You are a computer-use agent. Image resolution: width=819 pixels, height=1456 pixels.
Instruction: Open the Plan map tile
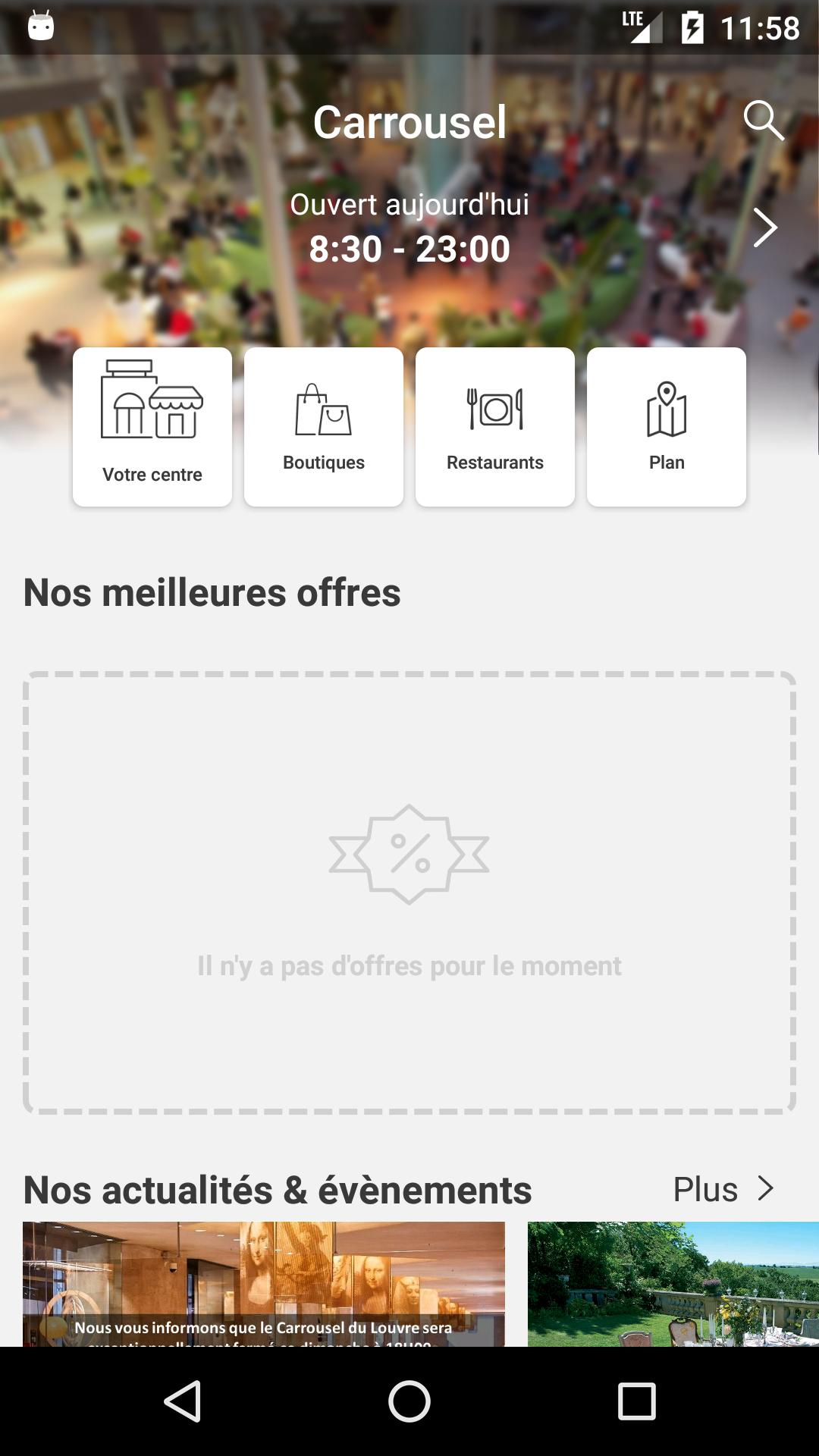click(x=667, y=427)
